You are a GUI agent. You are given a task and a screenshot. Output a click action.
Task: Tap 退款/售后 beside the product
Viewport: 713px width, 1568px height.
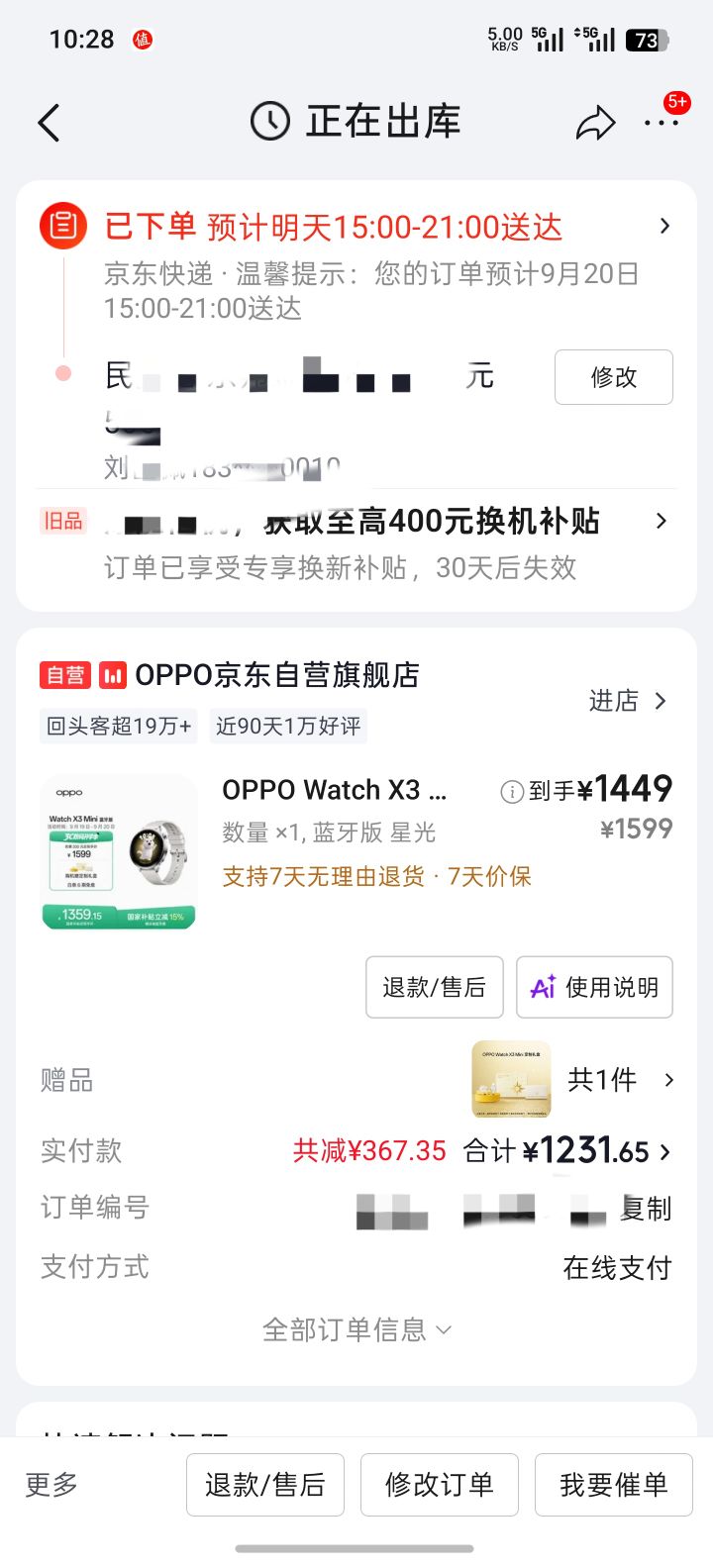click(x=435, y=987)
